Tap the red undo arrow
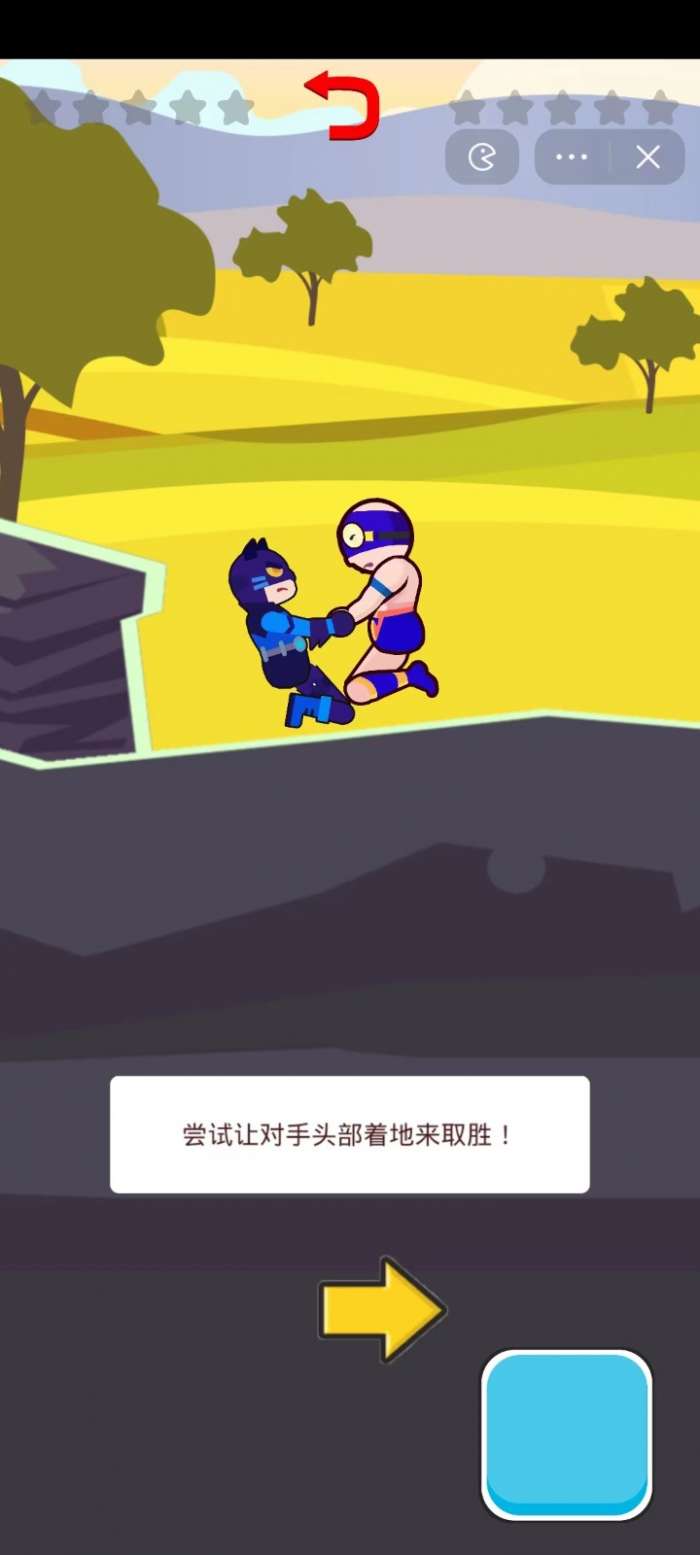 [x=343, y=105]
